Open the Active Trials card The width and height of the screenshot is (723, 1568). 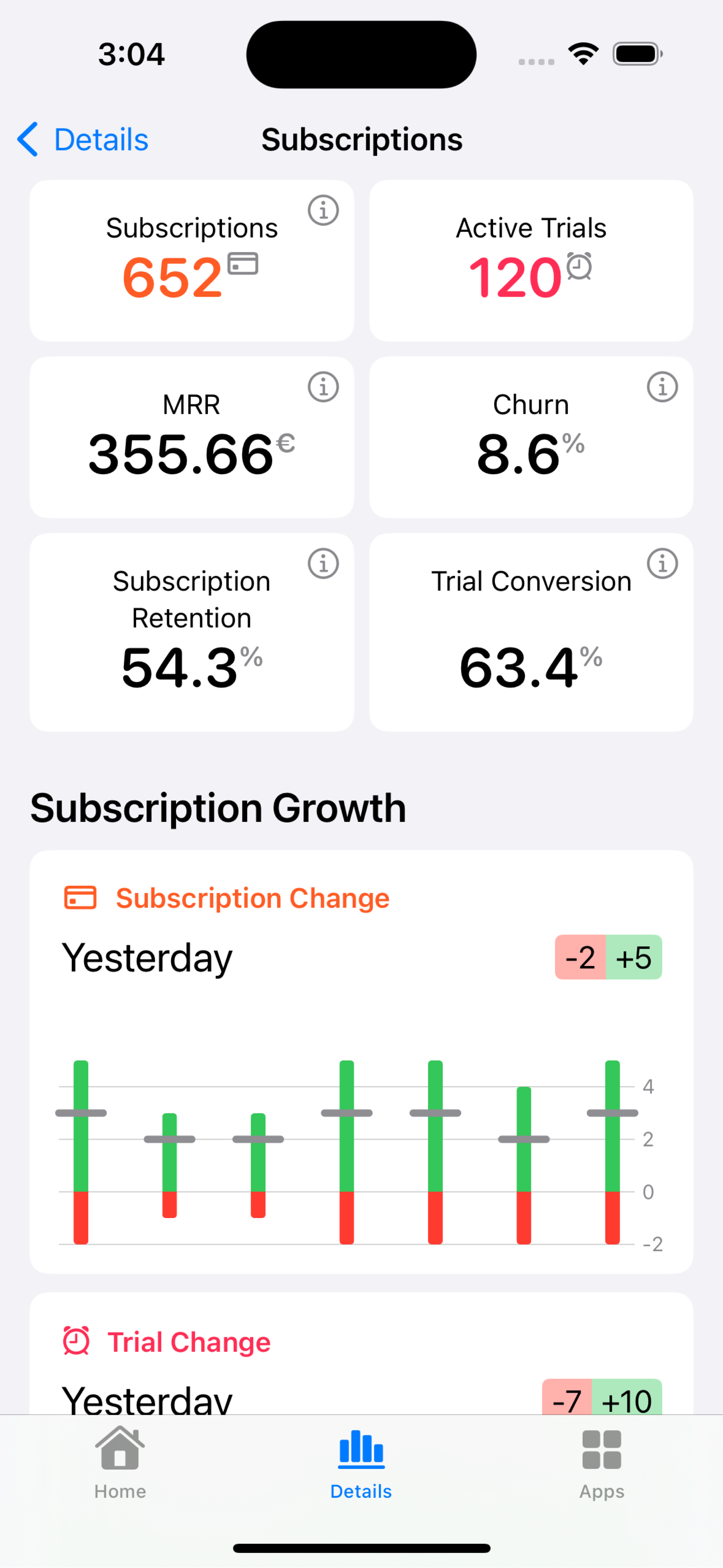tap(531, 261)
